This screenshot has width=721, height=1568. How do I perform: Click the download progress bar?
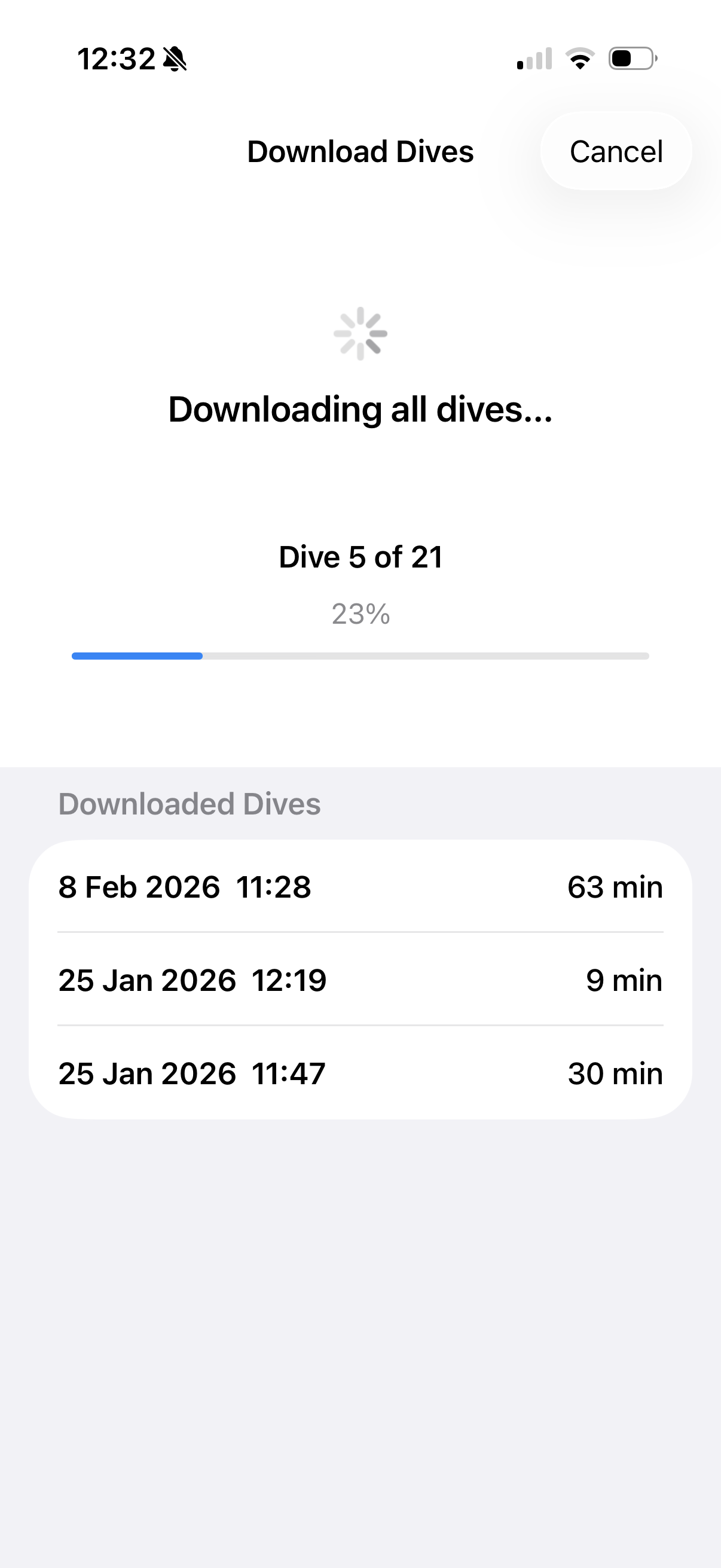click(x=360, y=655)
